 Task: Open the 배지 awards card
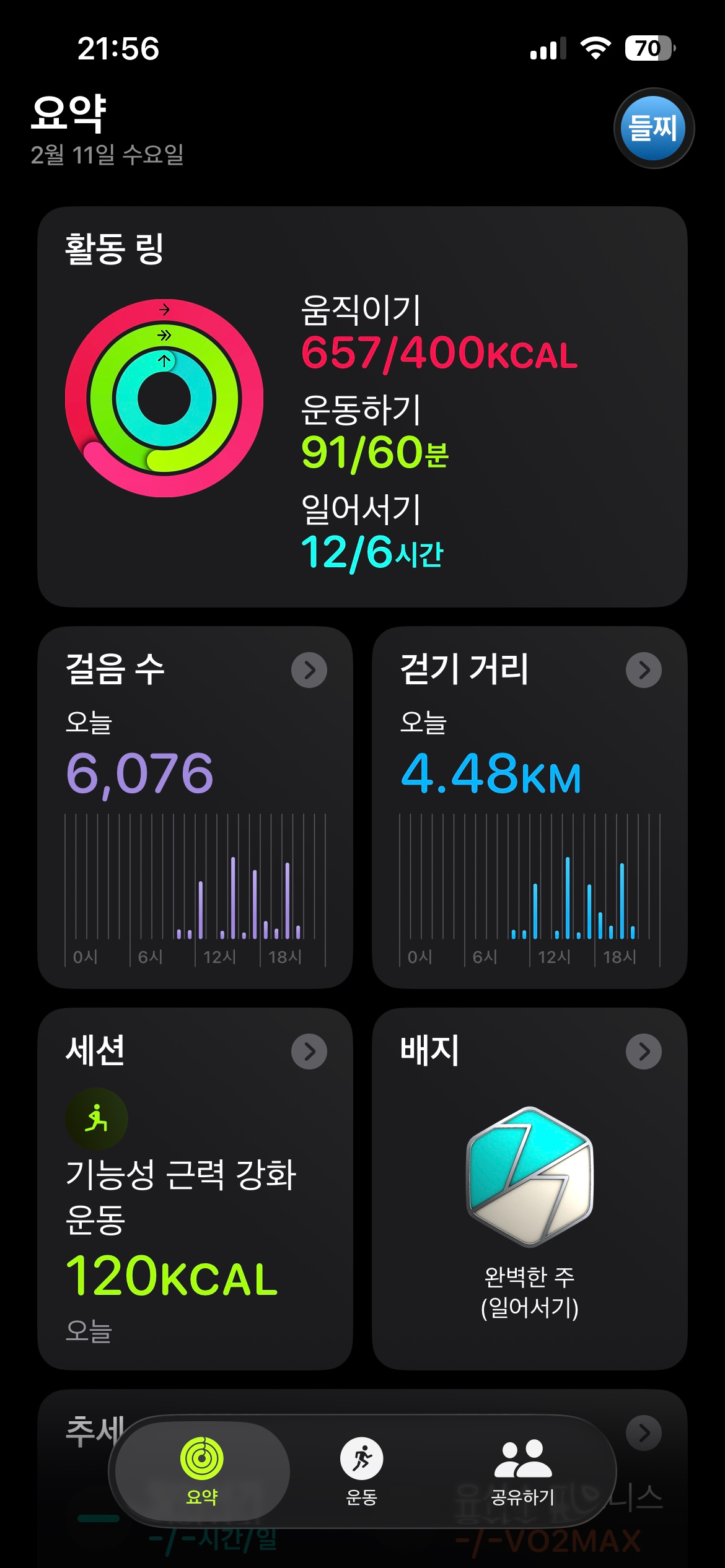[x=529, y=1188]
